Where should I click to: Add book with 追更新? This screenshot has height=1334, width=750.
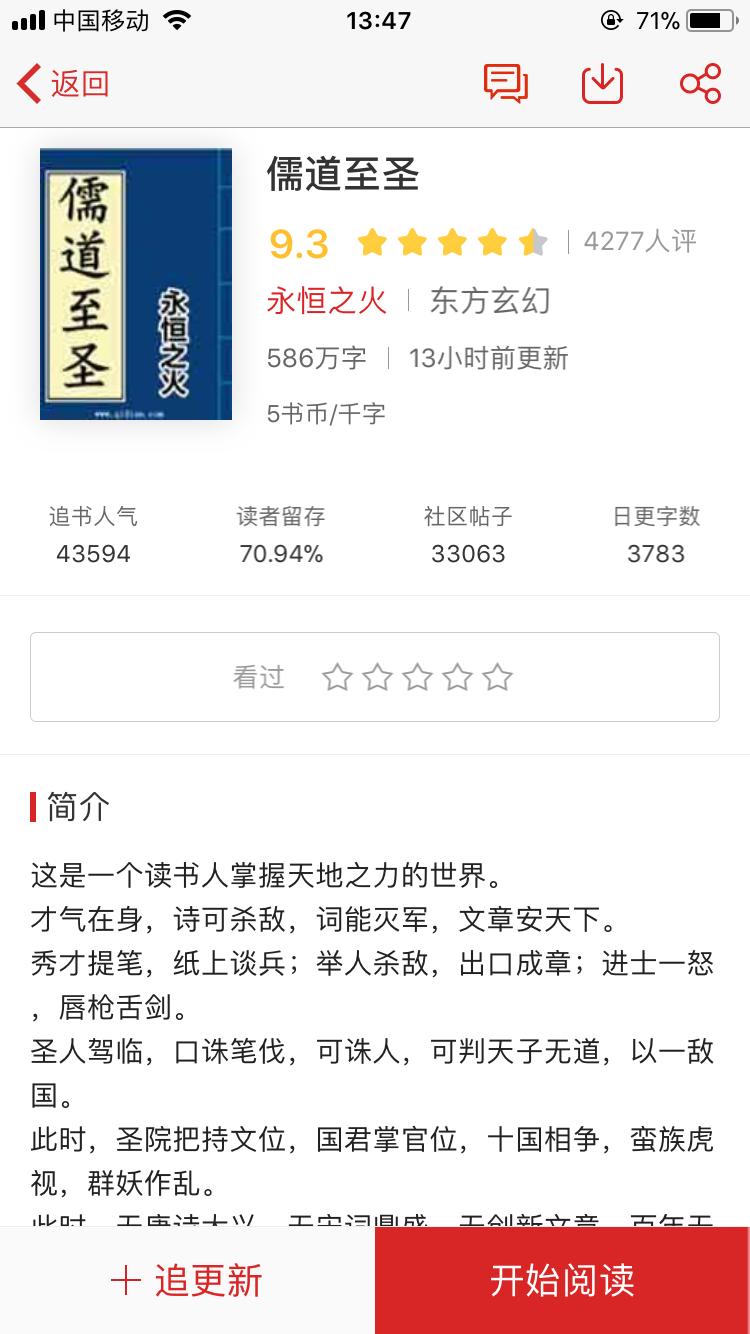pos(187,1281)
